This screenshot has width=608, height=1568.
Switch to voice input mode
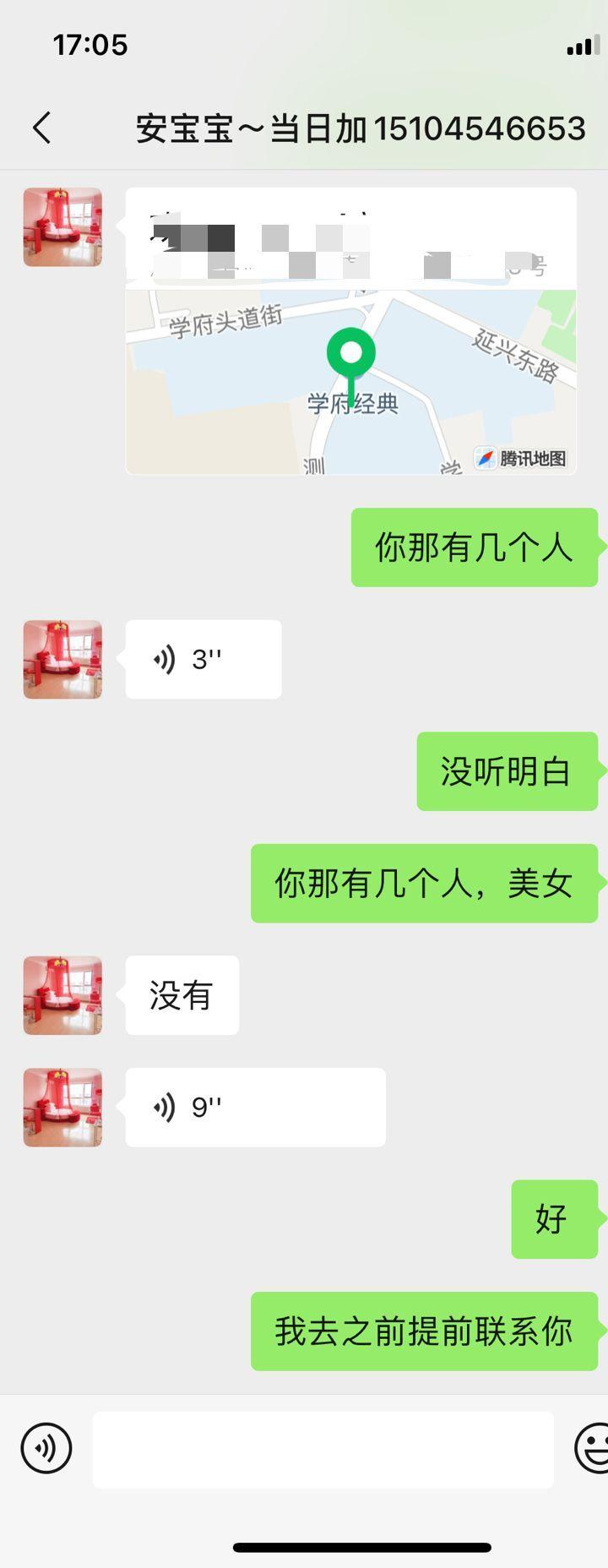coord(46,1448)
